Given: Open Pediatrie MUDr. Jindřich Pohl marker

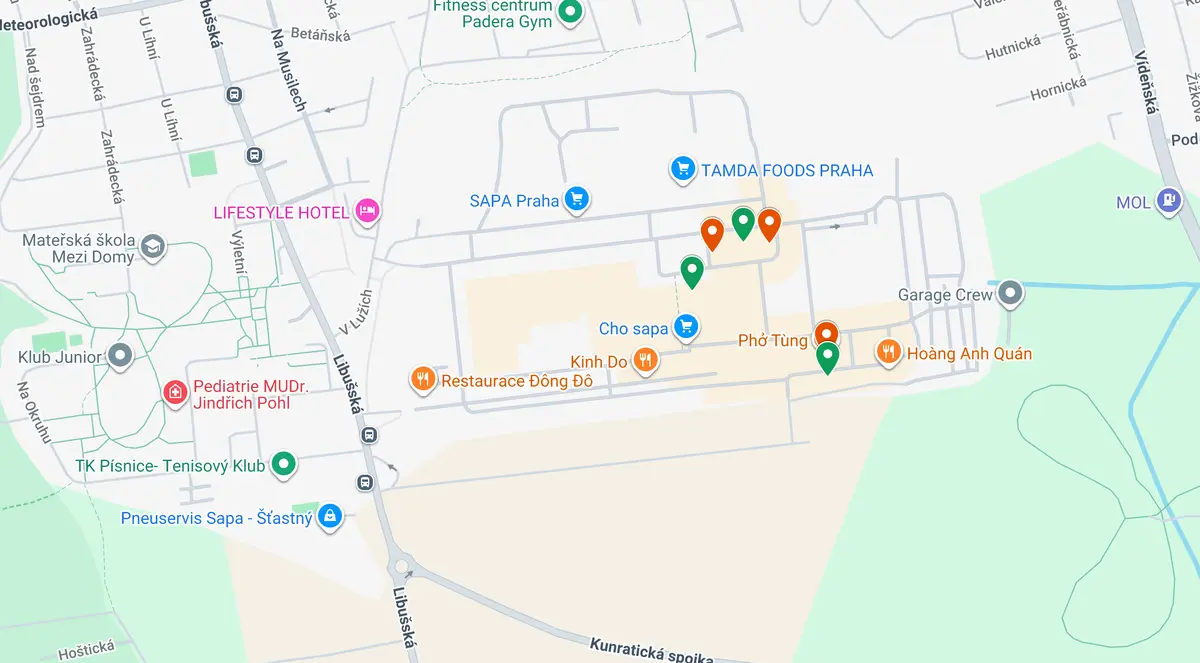Looking at the screenshot, I should [x=175, y=393].
